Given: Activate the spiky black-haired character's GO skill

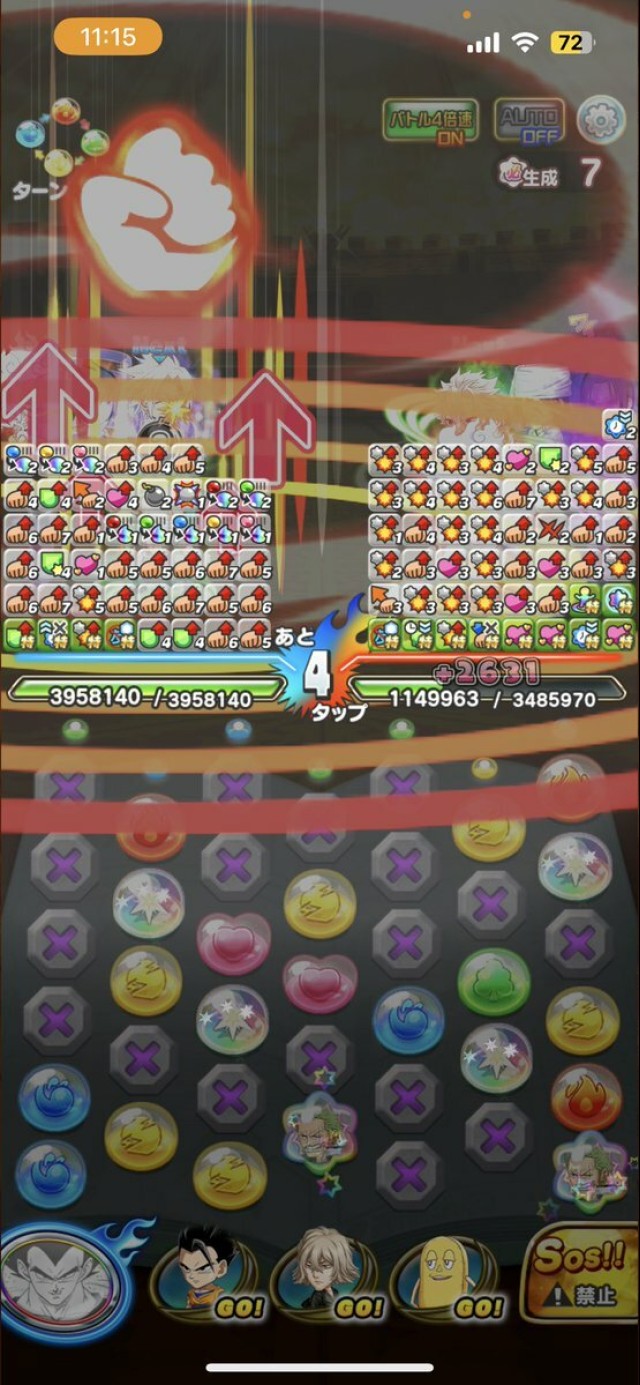Looking at the screenshot, I should tap(209, 1275).
